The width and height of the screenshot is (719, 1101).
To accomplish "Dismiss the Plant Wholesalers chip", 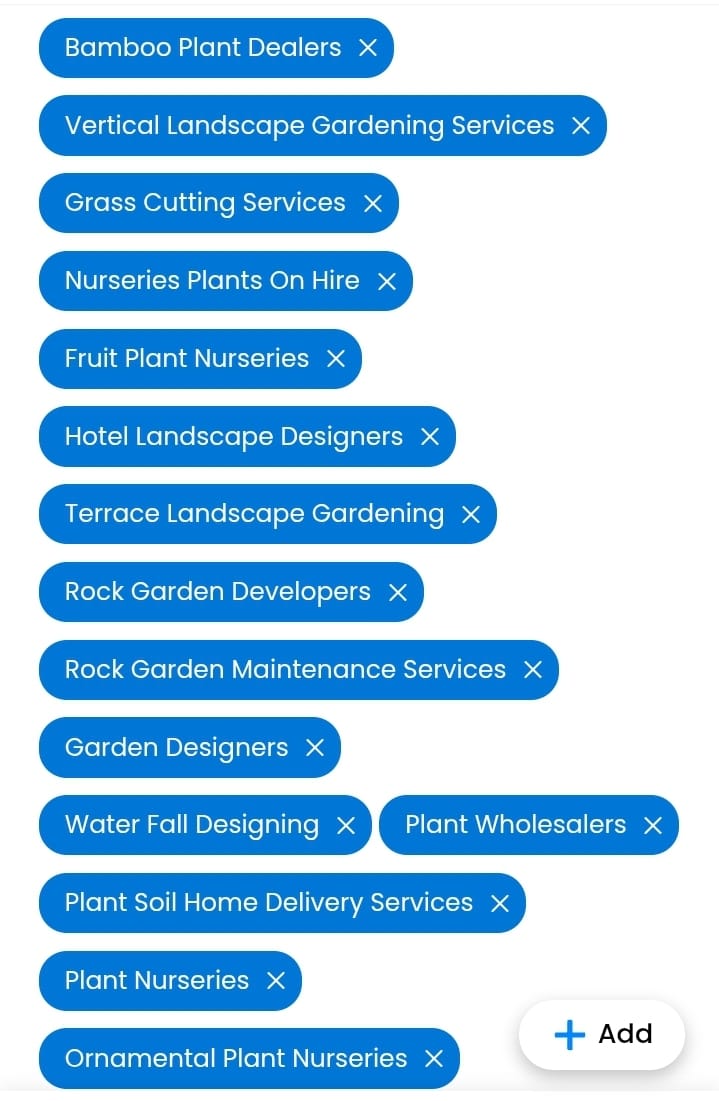I will point(653,826).
